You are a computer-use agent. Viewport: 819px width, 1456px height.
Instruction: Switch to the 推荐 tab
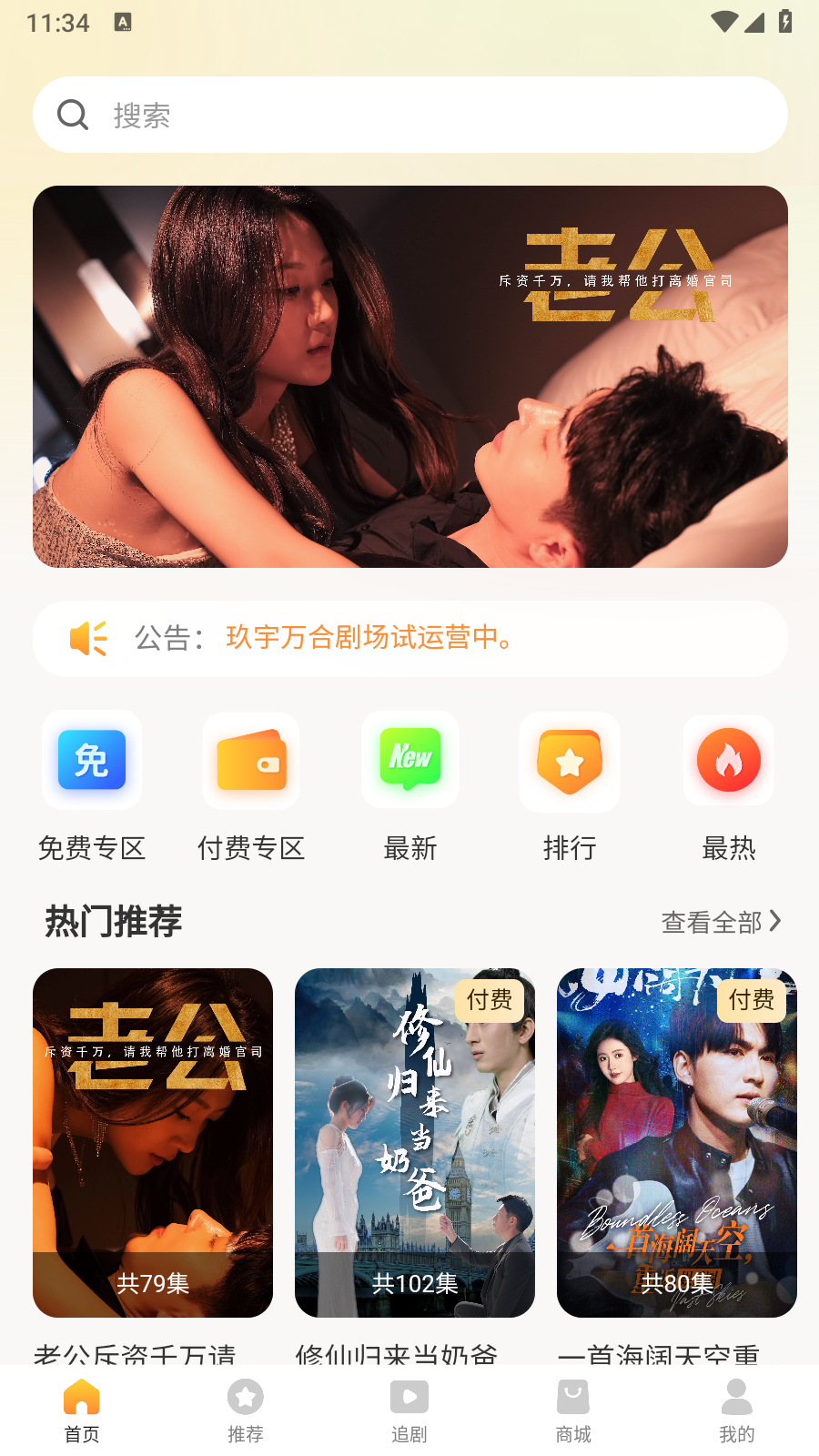(245, 1408)
